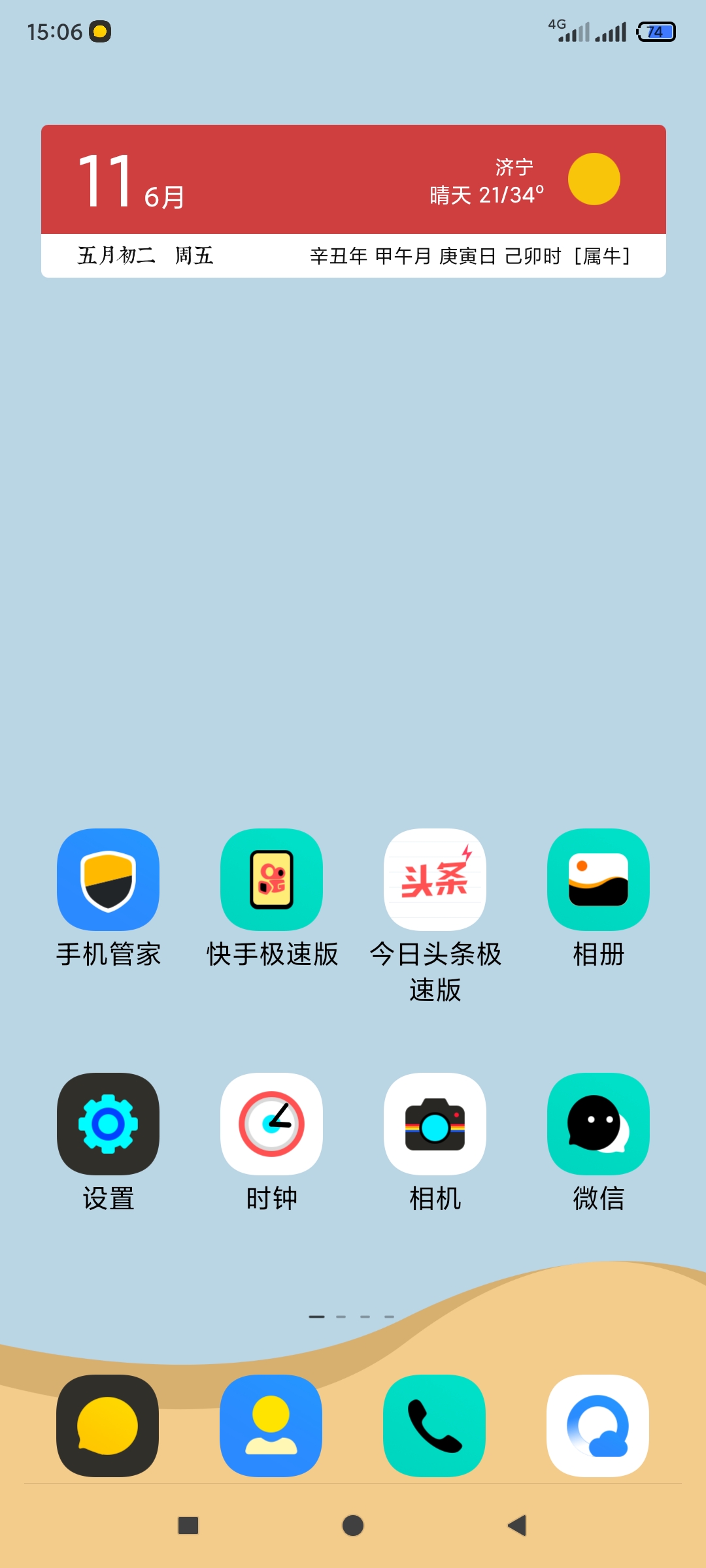This screenshot has height=1568, width=706.
Task: Open recent apps with square button
Action: (188, 1526)
